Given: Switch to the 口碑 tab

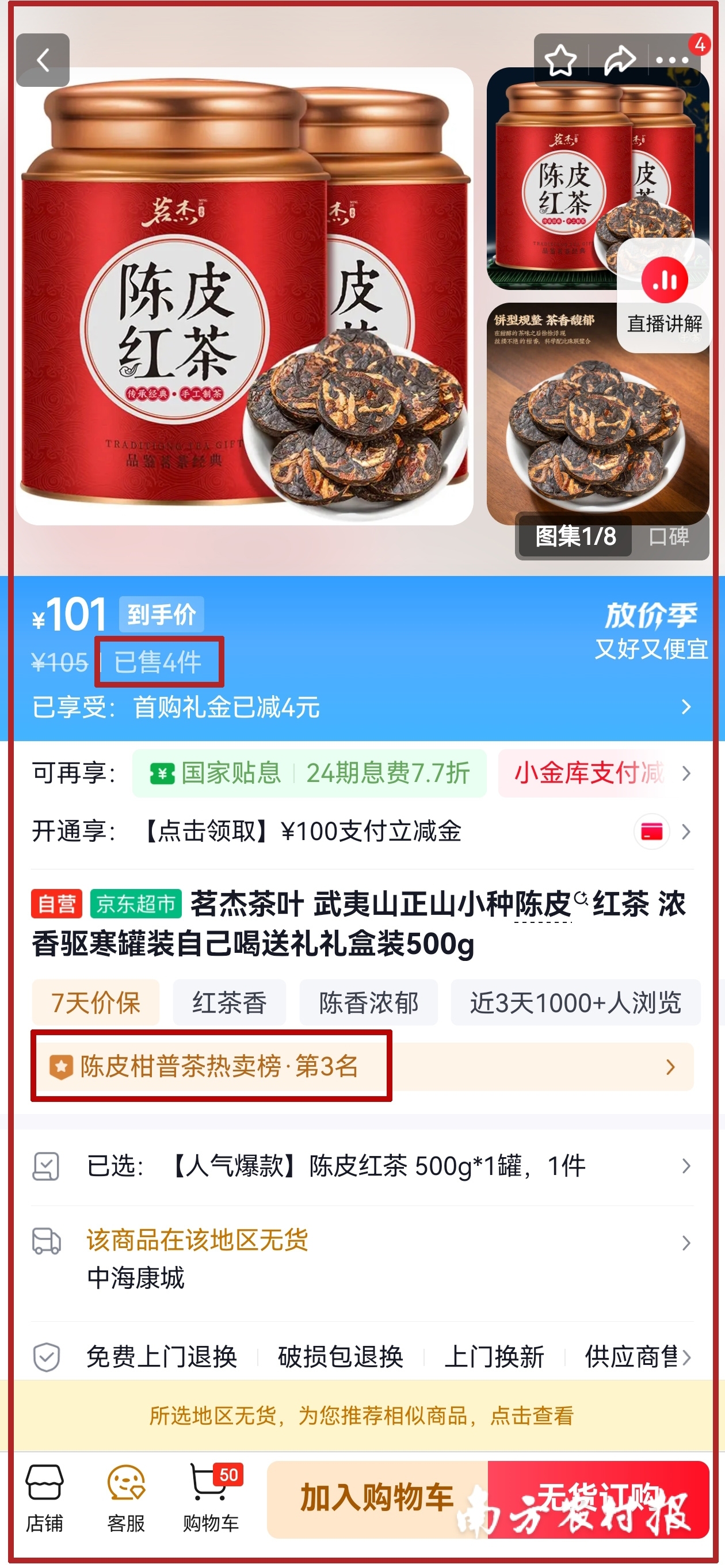Looking at the screenshot, I should point(669,537).
